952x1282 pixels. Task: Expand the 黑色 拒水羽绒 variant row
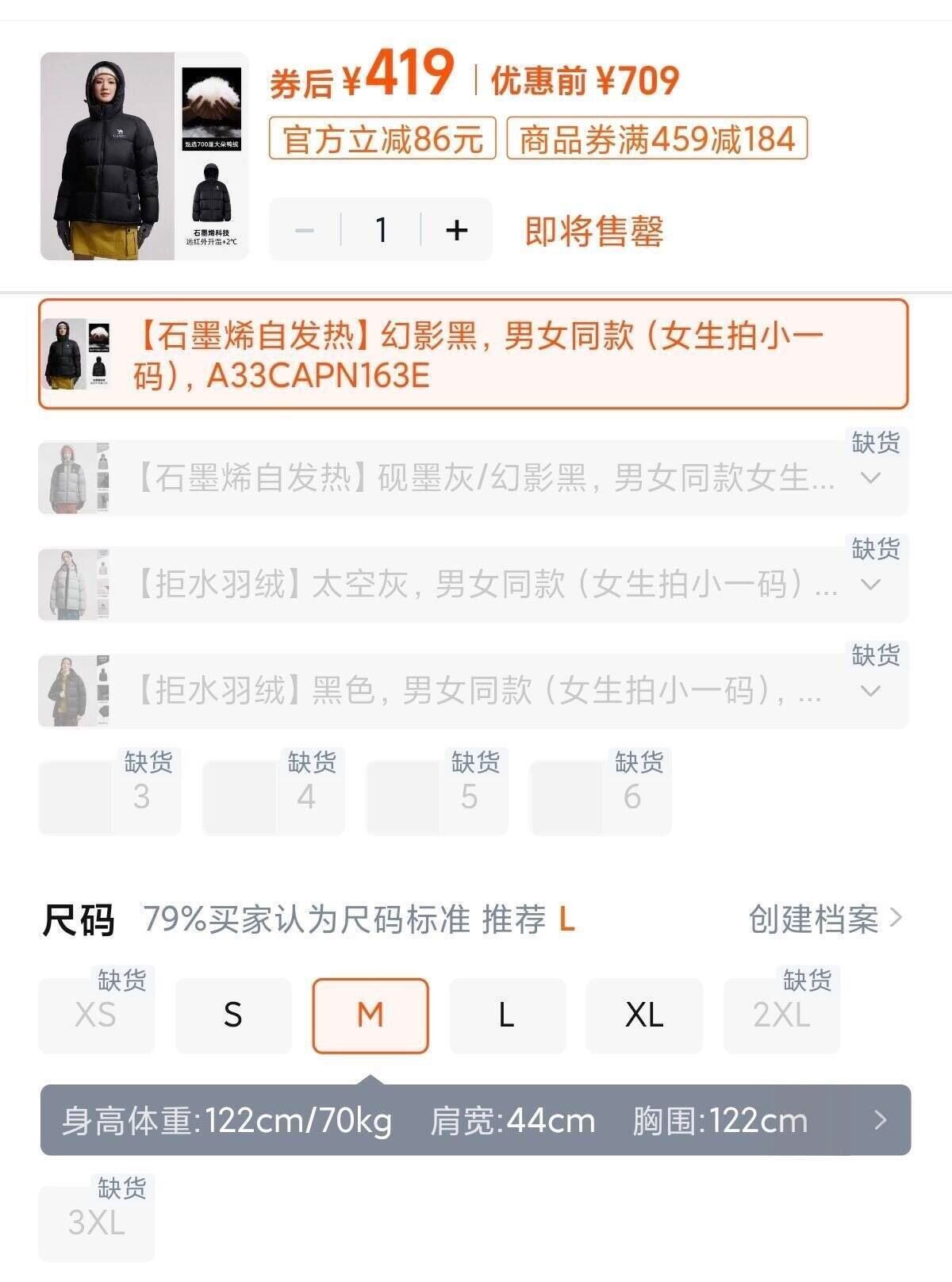coord(871,691)
